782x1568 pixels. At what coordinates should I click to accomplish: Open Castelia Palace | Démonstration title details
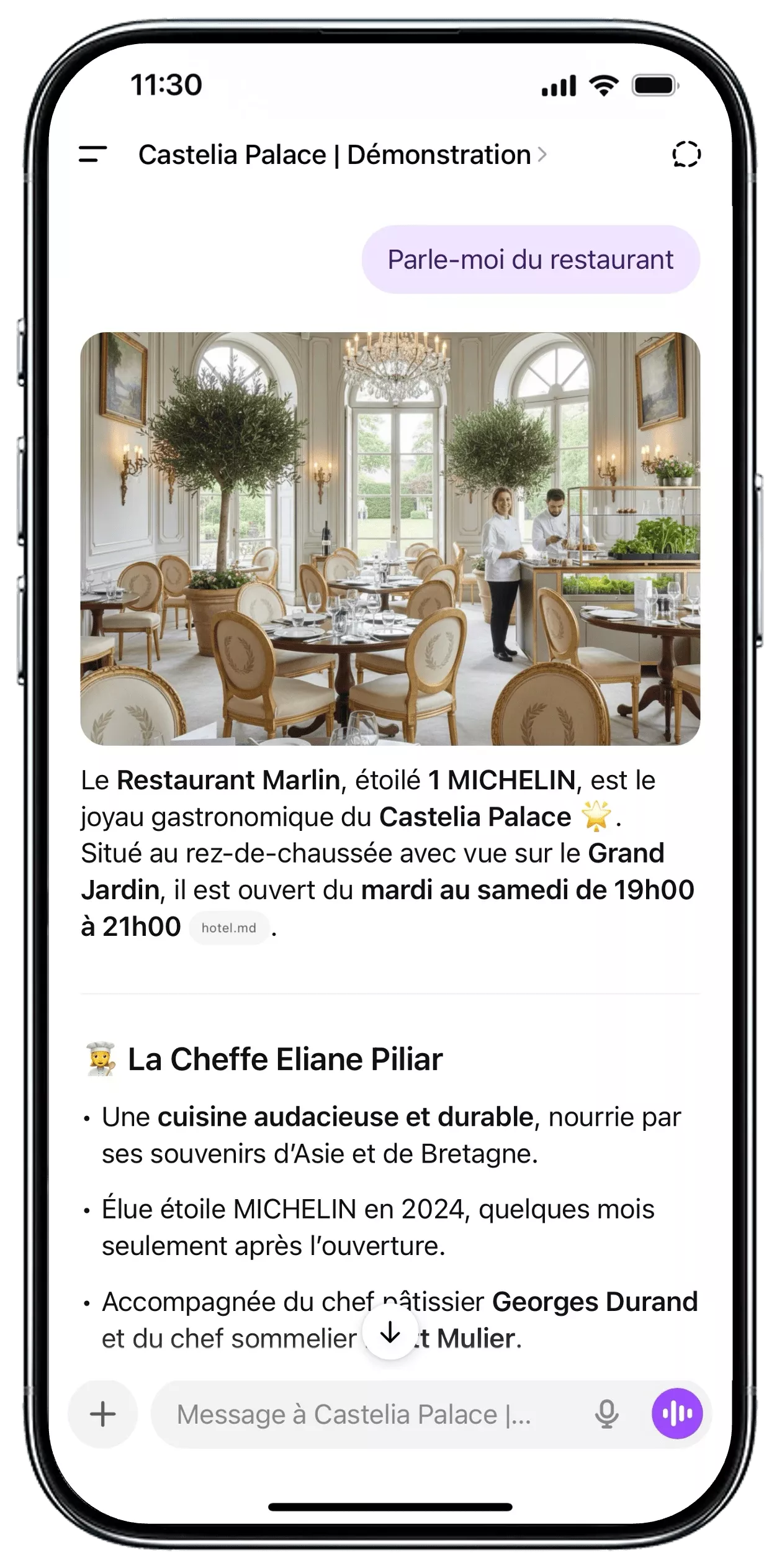coord(341,155)
